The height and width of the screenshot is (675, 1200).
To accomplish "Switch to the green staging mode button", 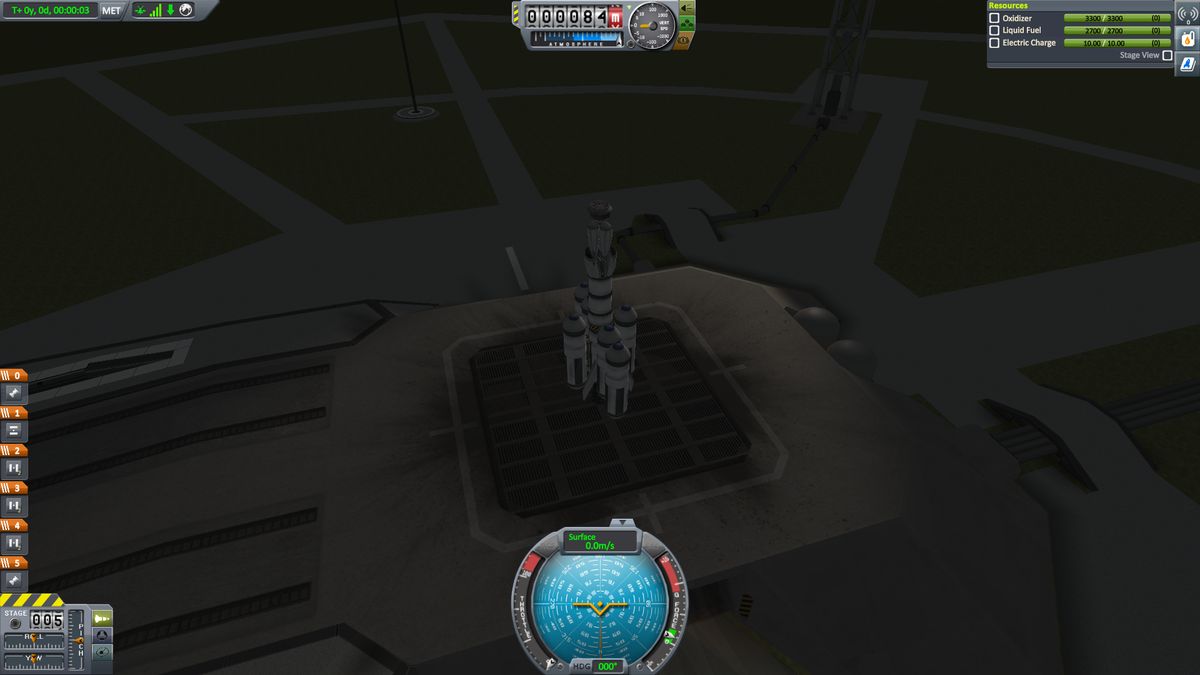I will coord(102,619).
